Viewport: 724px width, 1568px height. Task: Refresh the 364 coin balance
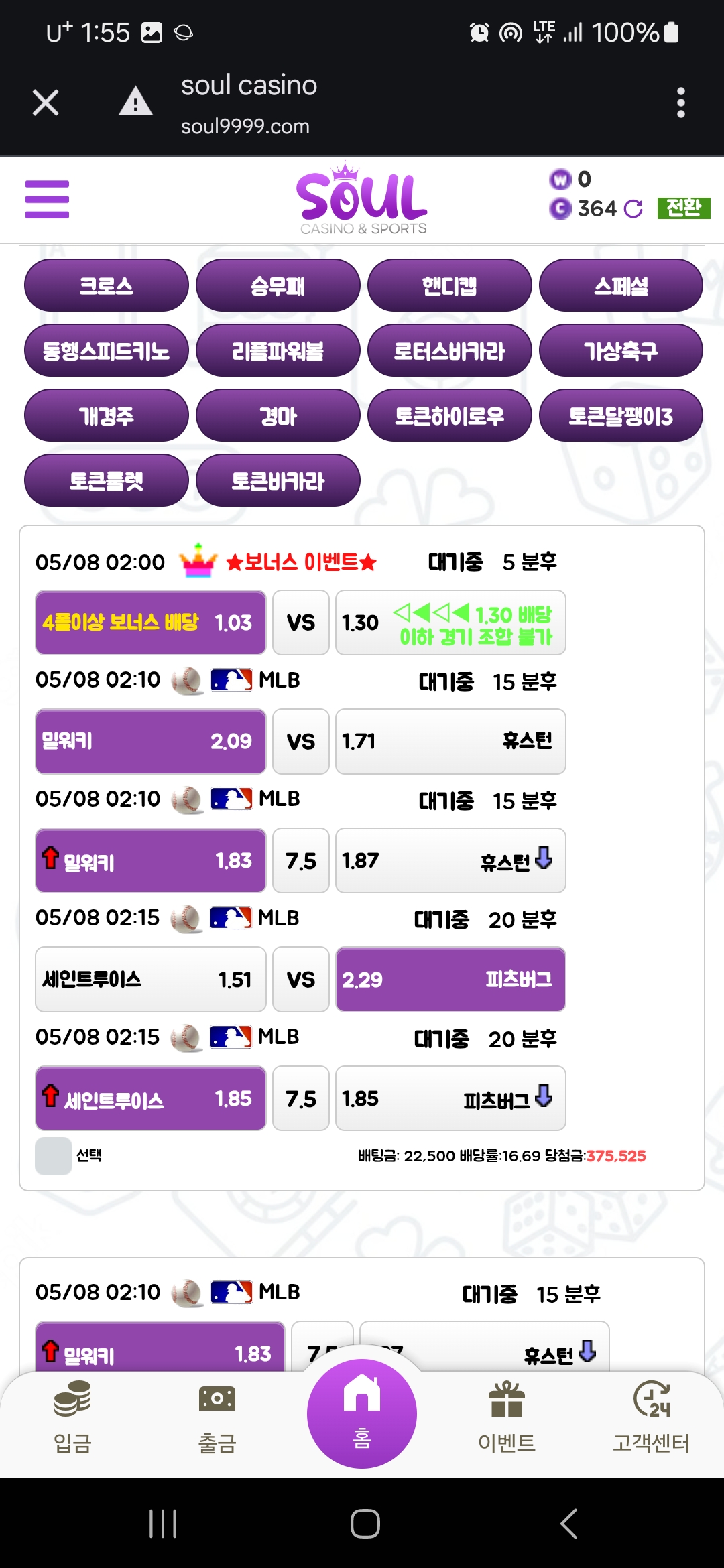coord(633,209)
